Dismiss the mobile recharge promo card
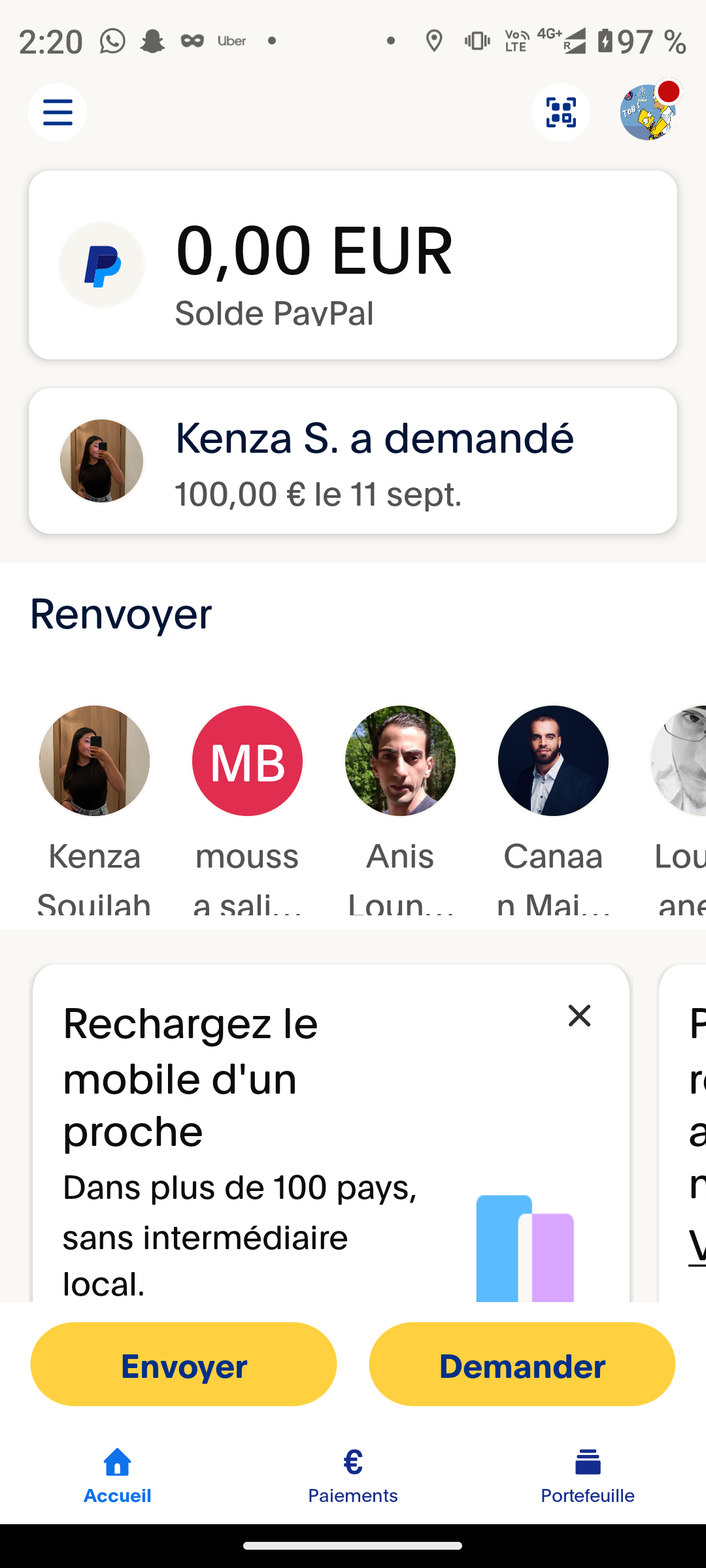This screenshot has height=1568, width=706. (x=579, y=1016)
